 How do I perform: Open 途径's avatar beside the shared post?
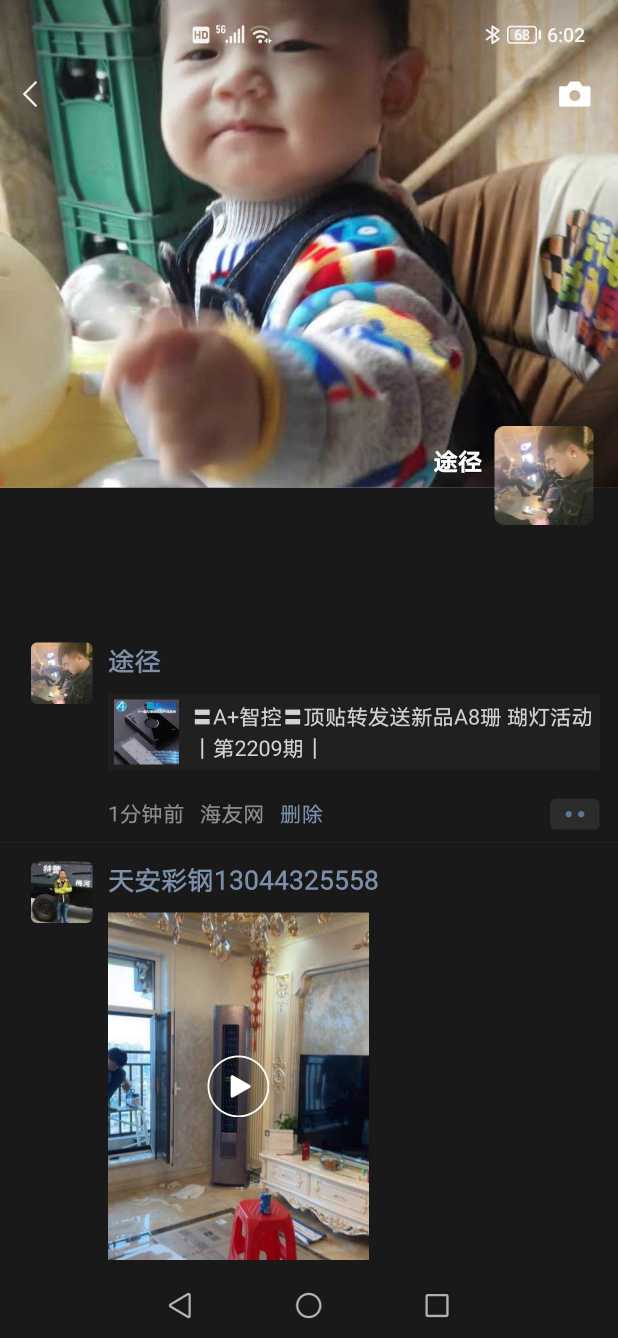(x=62, y=673)
